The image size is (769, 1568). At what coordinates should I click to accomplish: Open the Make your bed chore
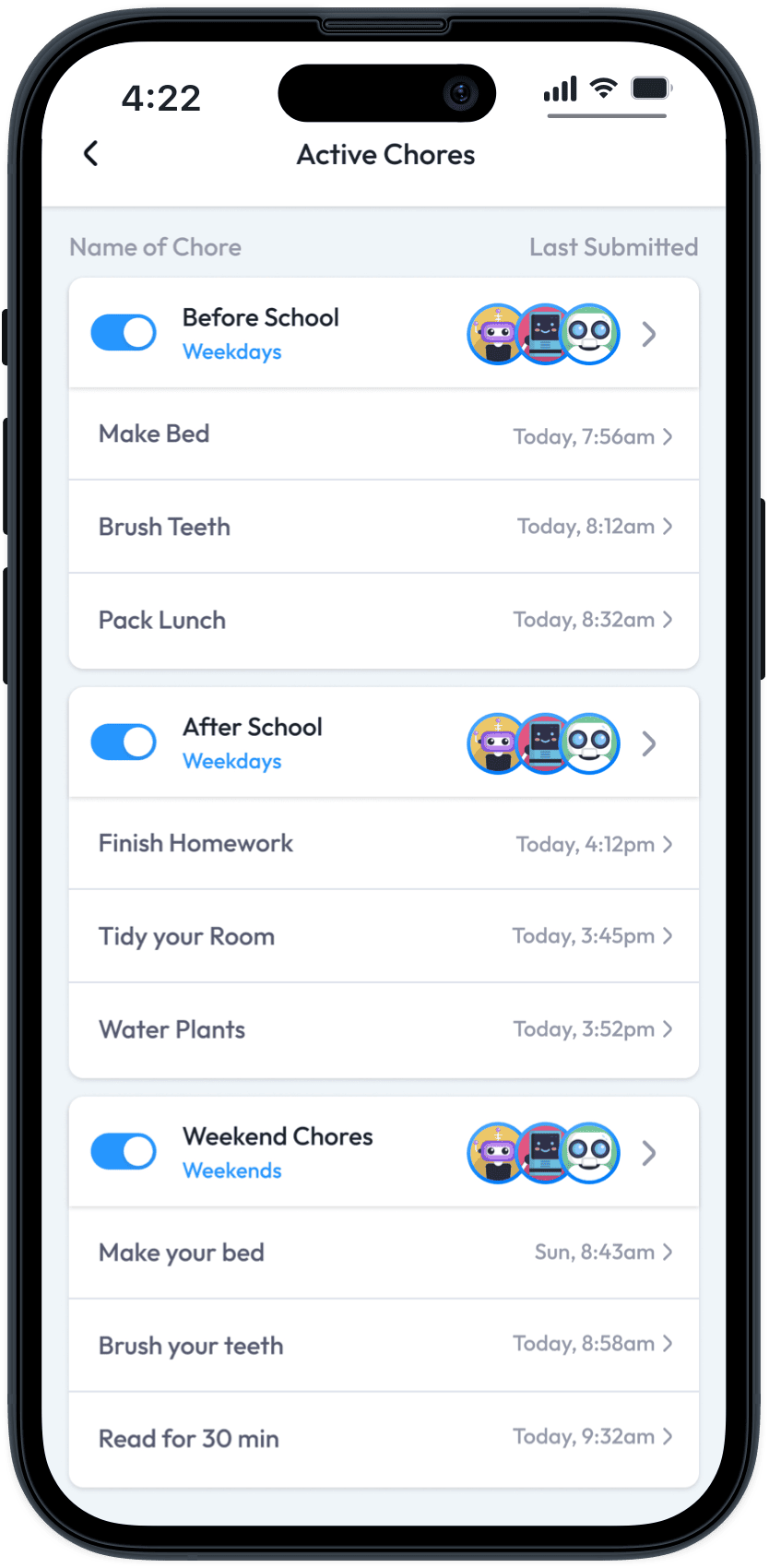tap(384, 1253)
